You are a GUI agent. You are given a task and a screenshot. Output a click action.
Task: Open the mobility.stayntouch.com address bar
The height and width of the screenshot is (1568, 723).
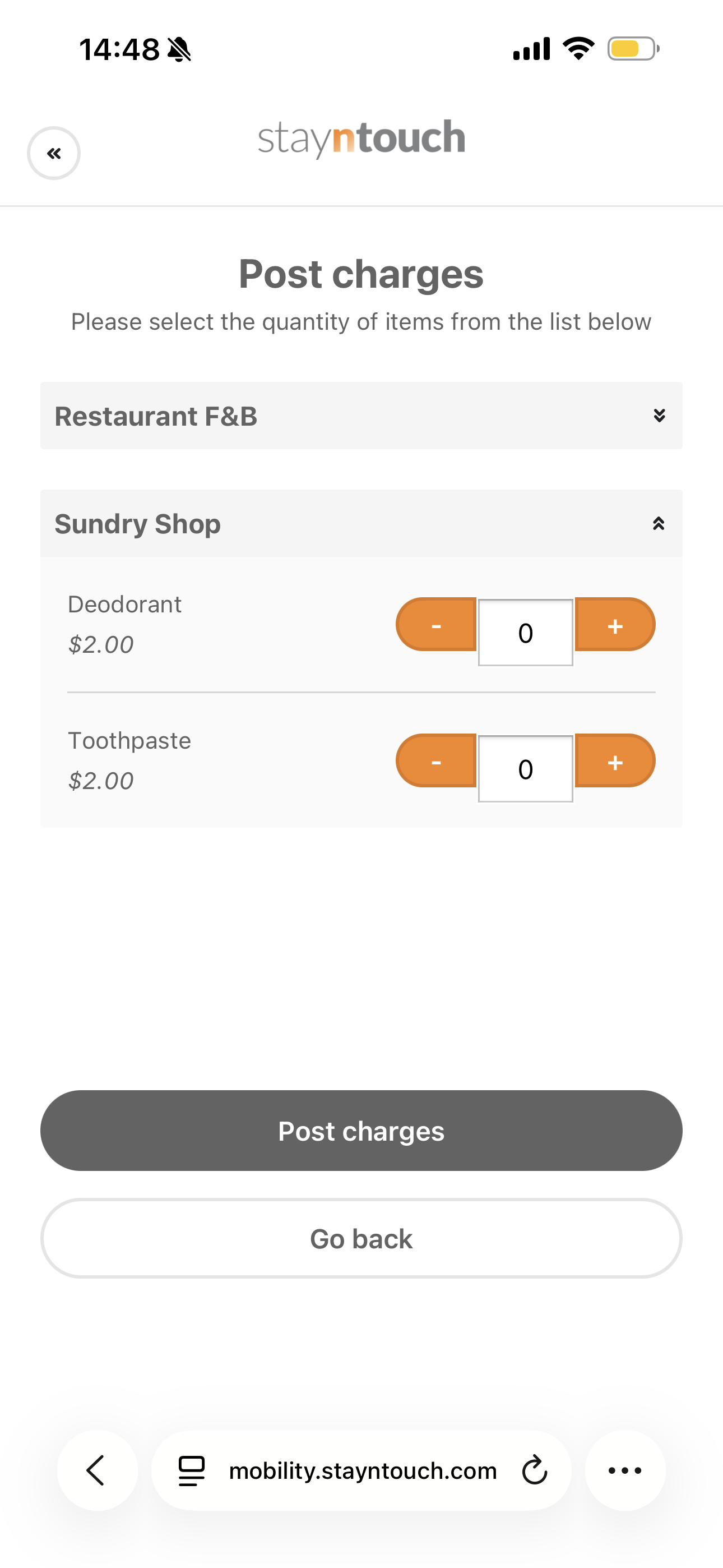362,1470
